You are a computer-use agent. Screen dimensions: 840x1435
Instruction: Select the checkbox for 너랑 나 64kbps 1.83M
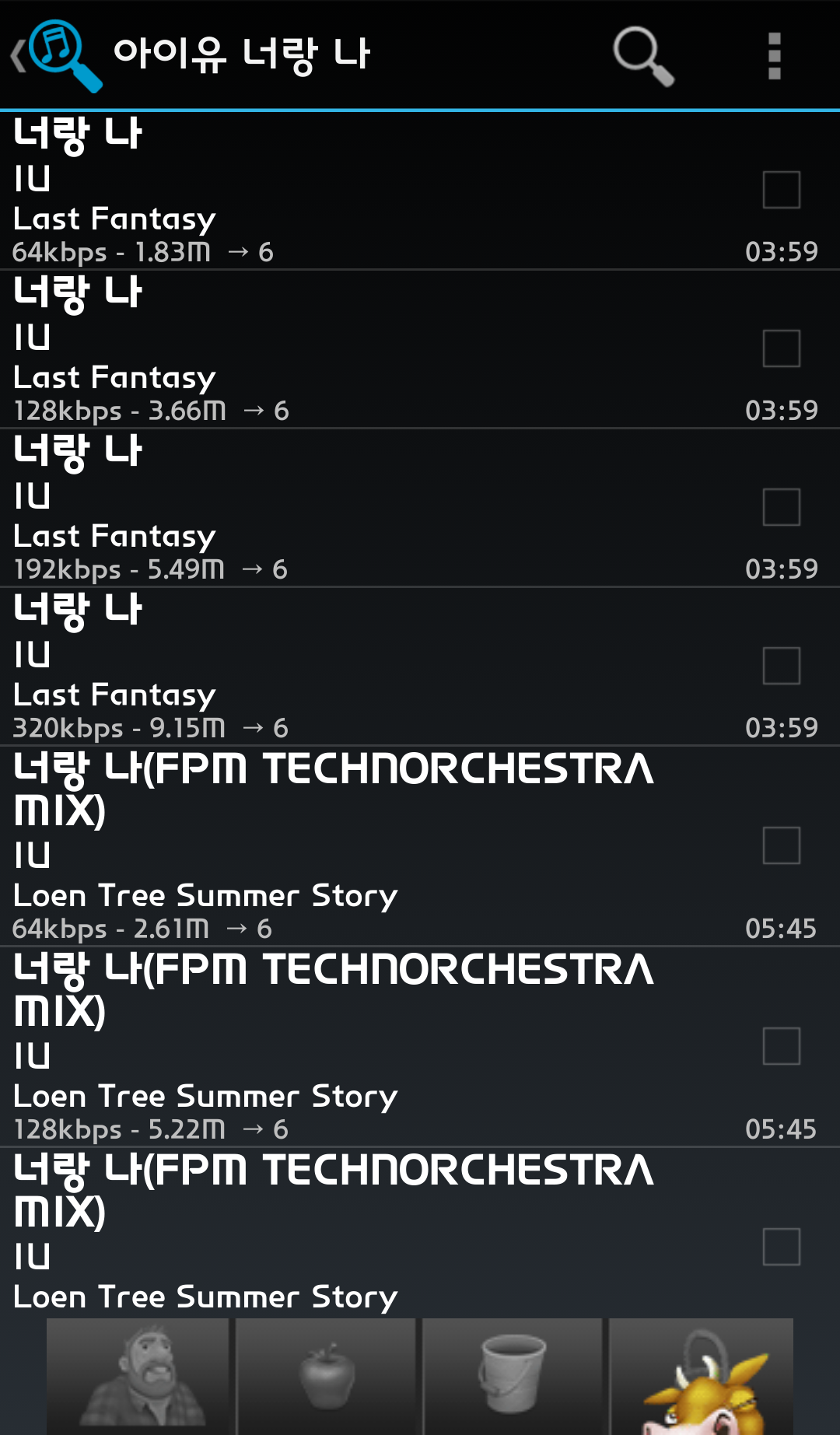[x=781, y=190]
